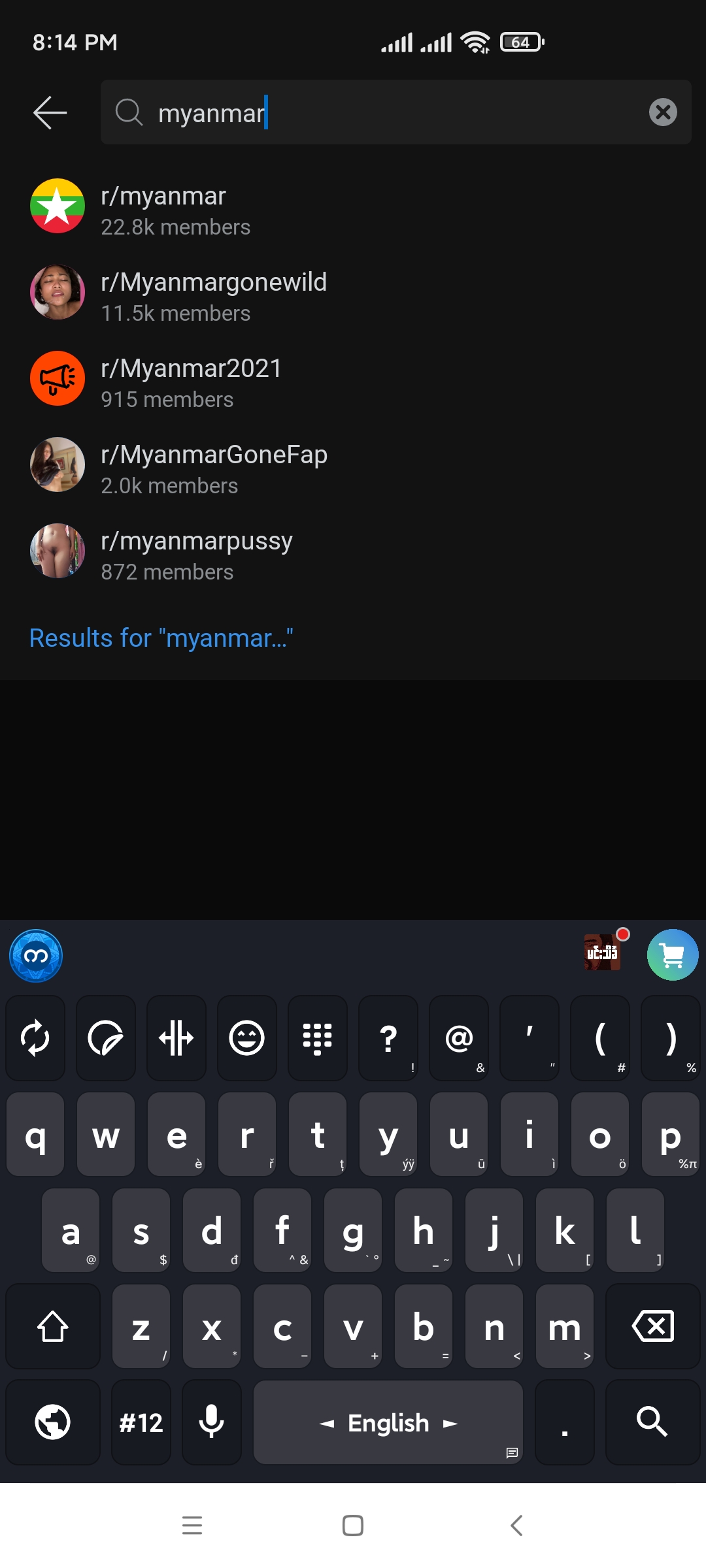Image resolution: width=706 pixels, height=1568 pixels.
Task: Open the emoji key on keyboard
Action: 246,1037
